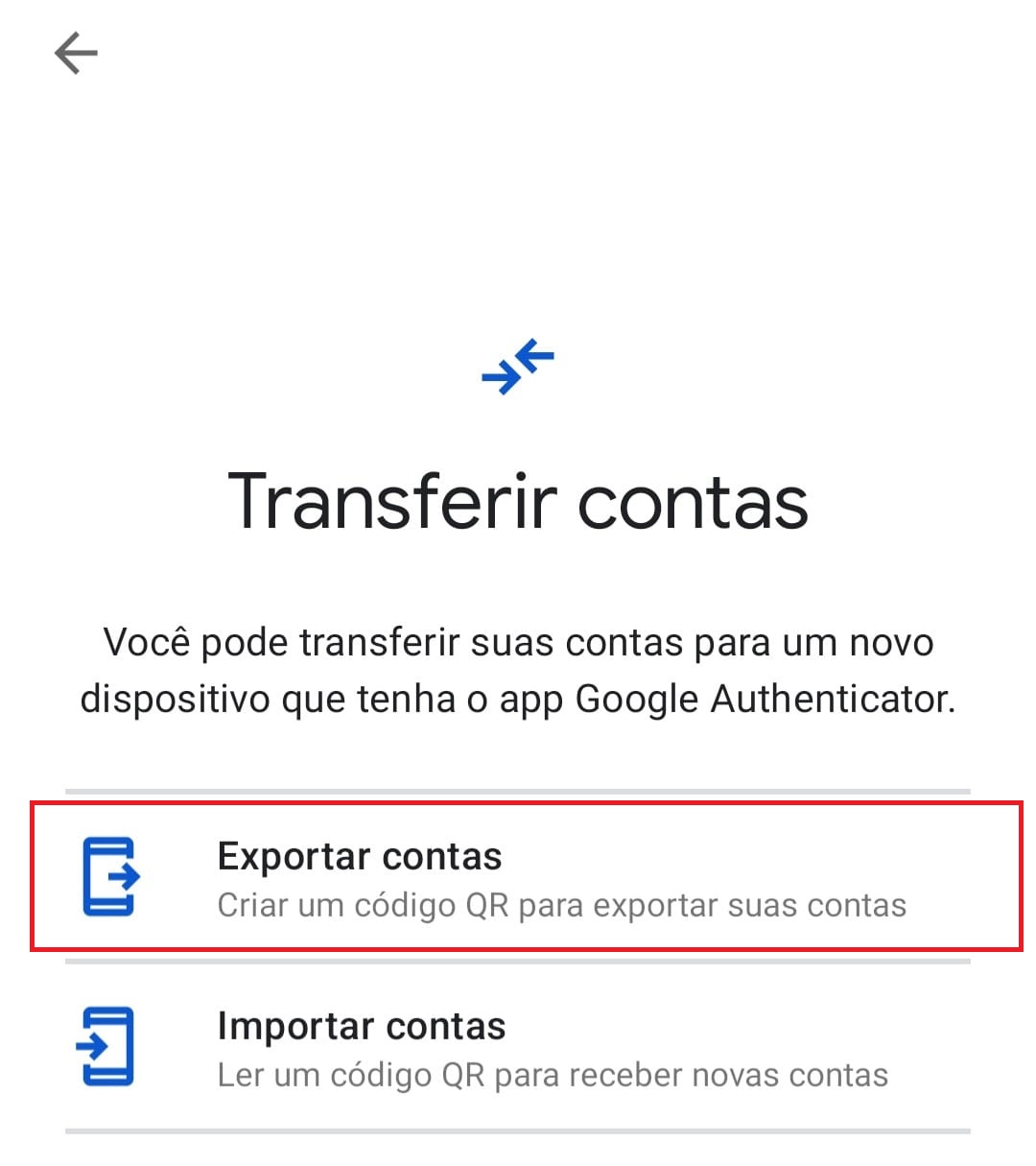Viewport: 1036px width, 1166px height.
Task: Tap the back arrow to leave Transferir contas
Action: (x=76, y=53)
